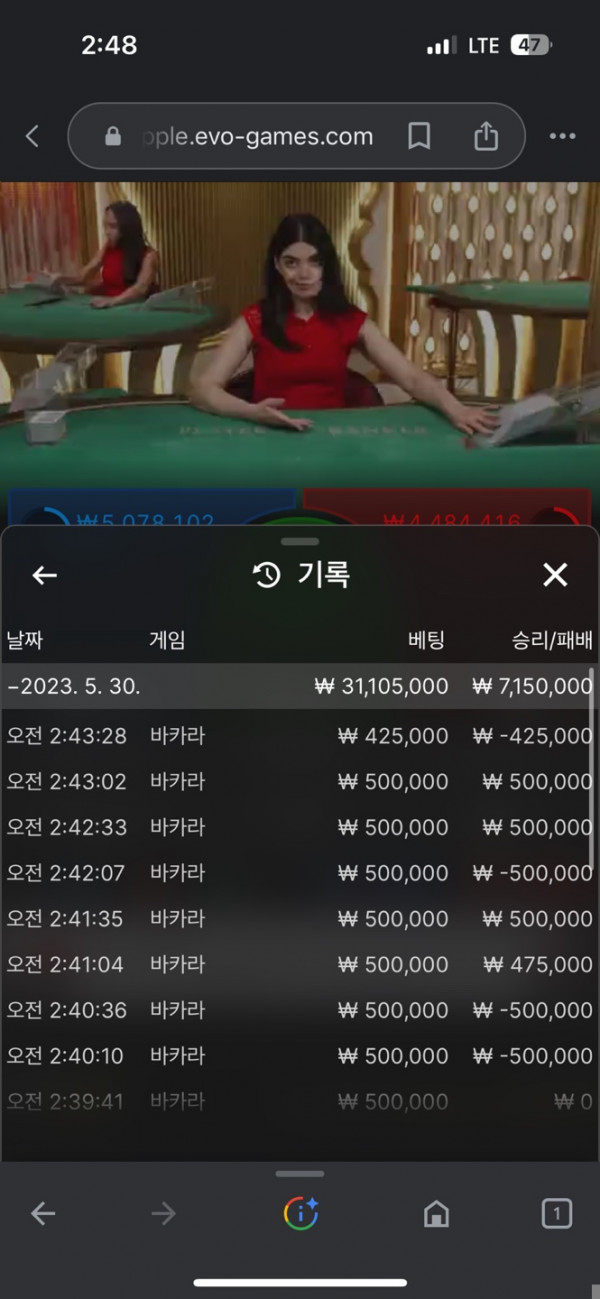Return from the 기록 history panel
The width and height of the screenshot is (600, 1299).
coord(44,575)
